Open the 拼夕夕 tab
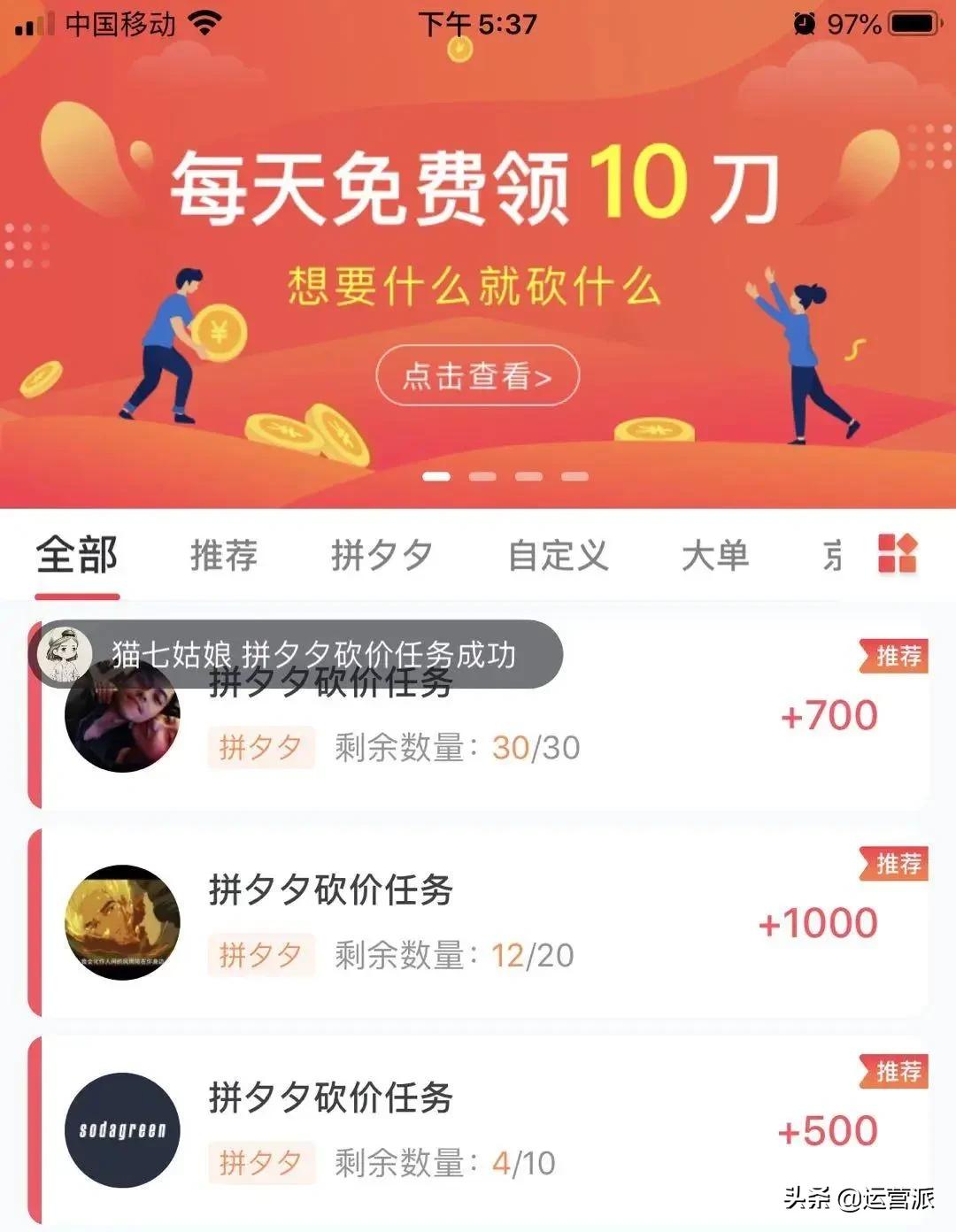The width and height of the screenshot is (956, 1232). click(381, 556)
